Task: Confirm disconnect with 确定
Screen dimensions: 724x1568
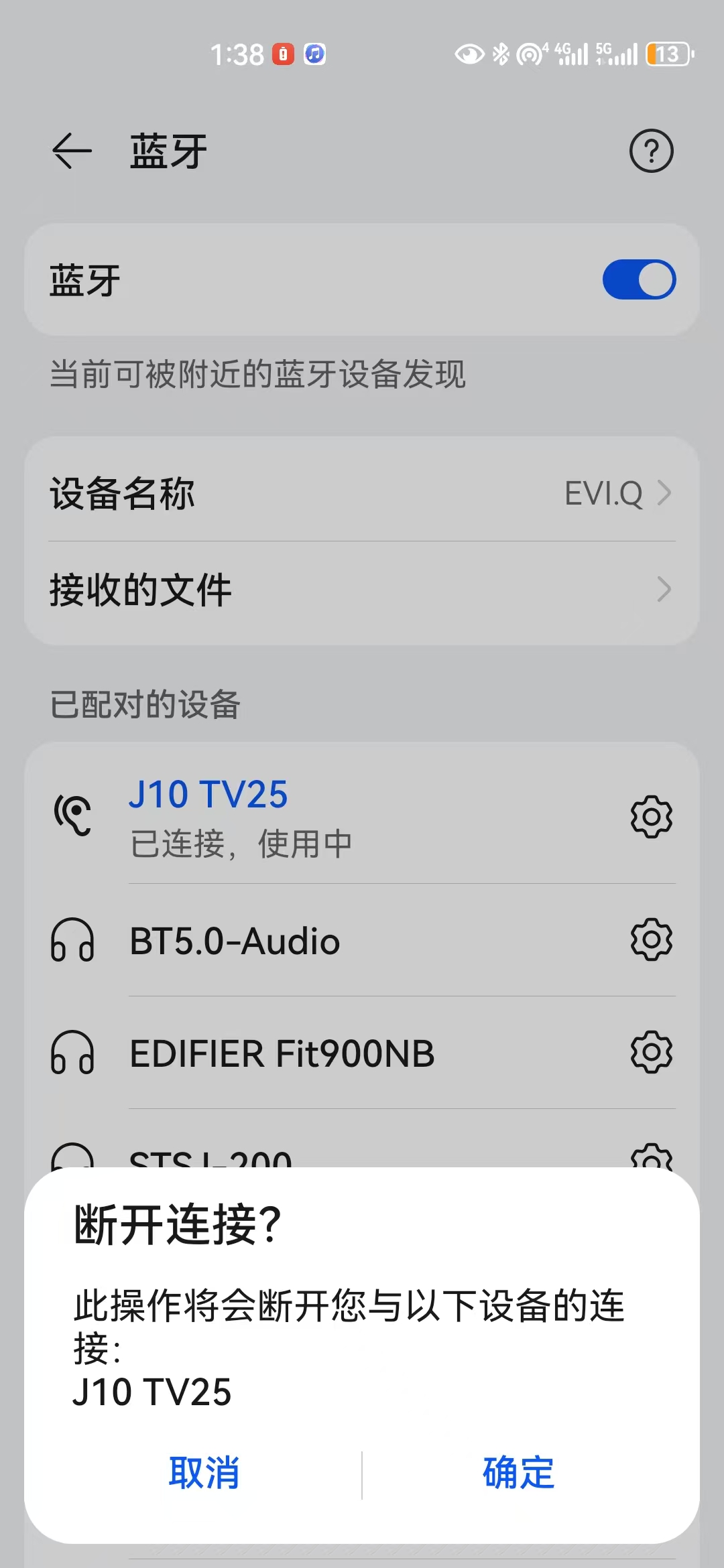Action: [x=518, y=1473]
